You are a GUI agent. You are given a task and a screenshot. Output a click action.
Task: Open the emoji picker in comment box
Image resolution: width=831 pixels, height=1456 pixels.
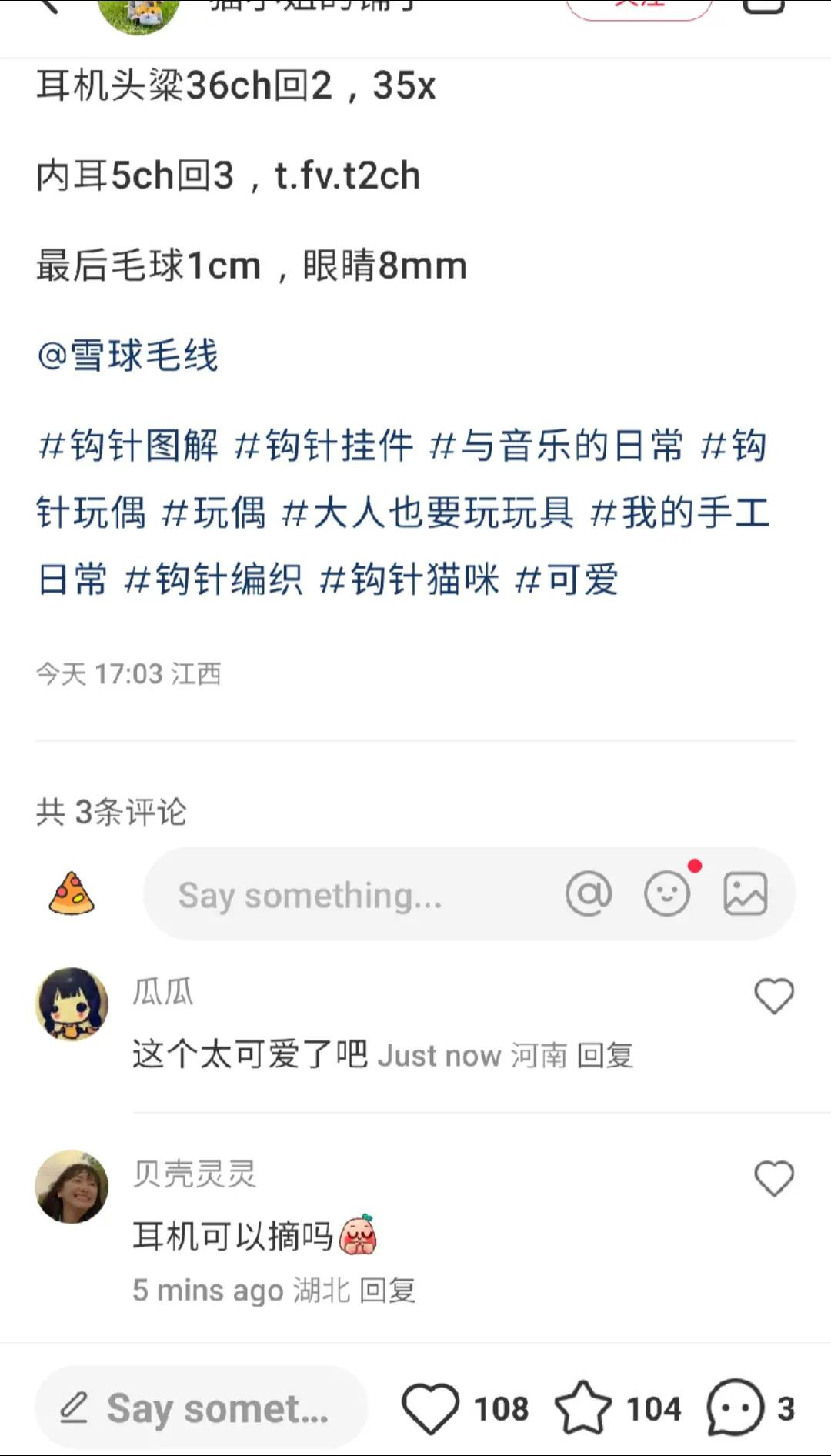click(x=666, y=894)
